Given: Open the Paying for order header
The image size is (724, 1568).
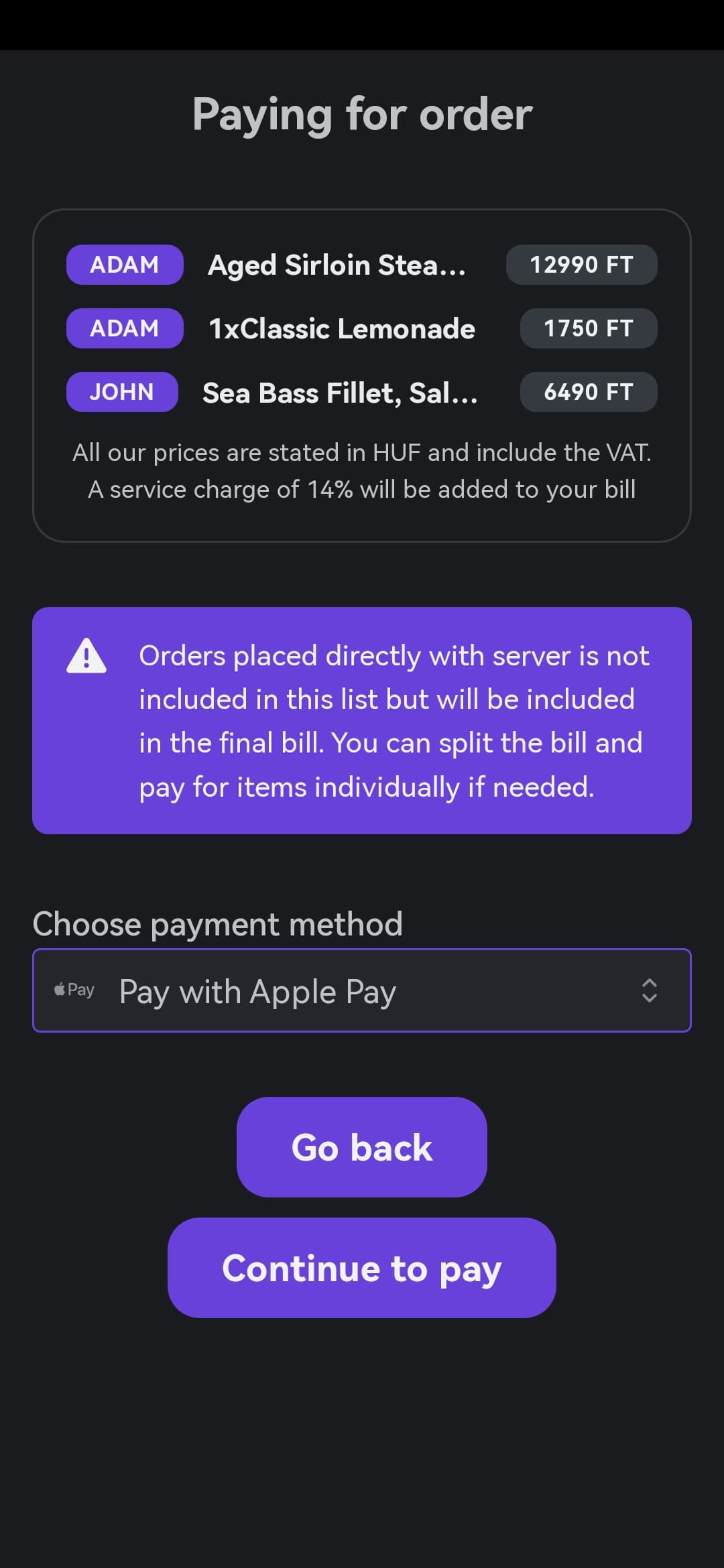Looking at the screenshot, I should click(x=361, y=113).
